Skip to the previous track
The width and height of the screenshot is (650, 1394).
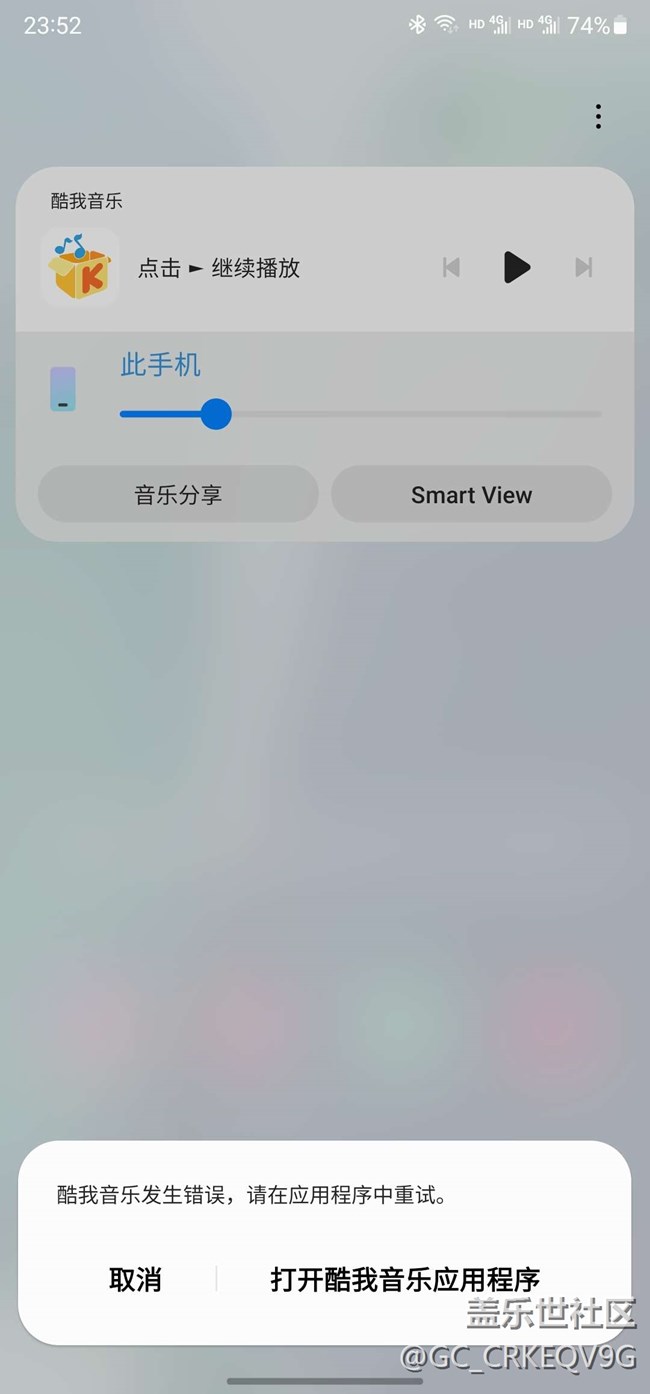tap(451, 267)
